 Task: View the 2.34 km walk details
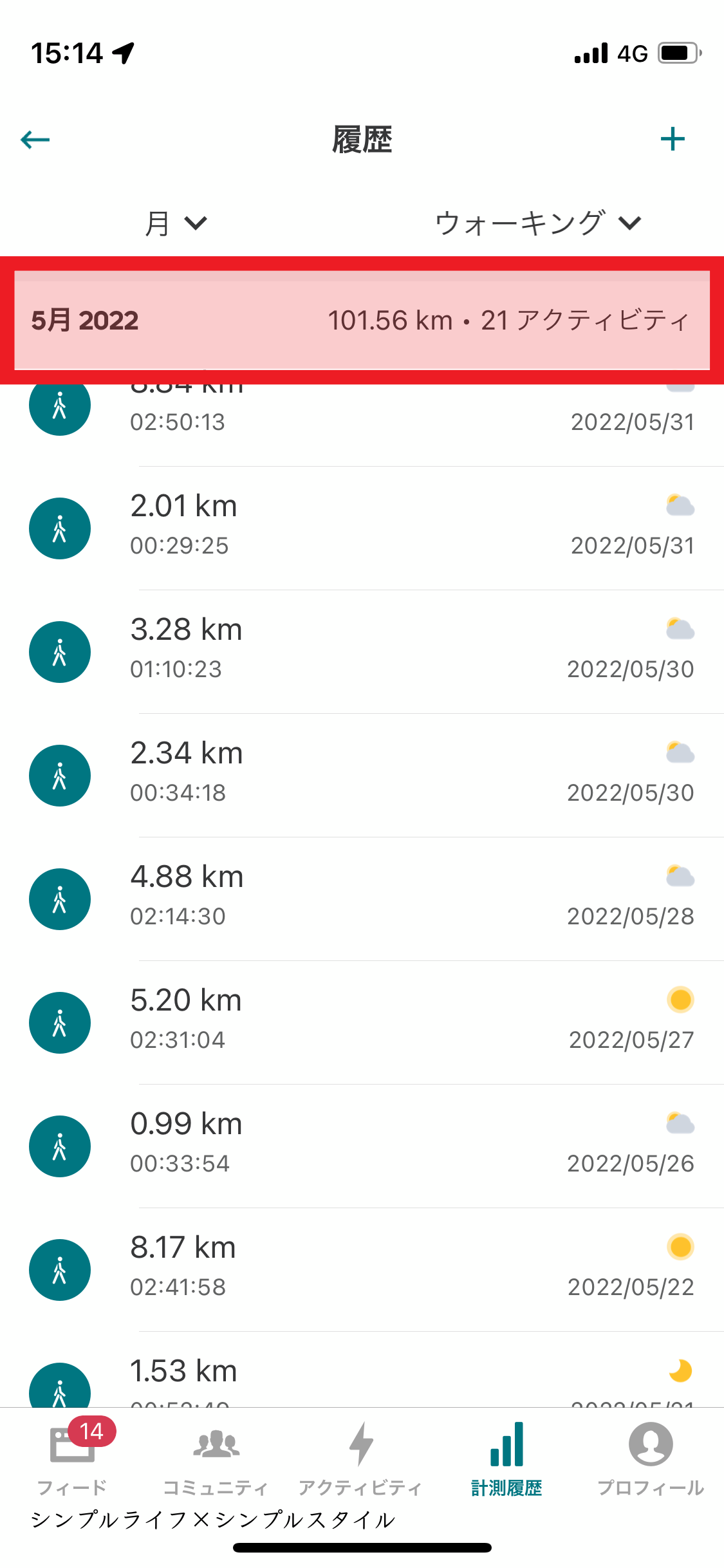(362, 775)
